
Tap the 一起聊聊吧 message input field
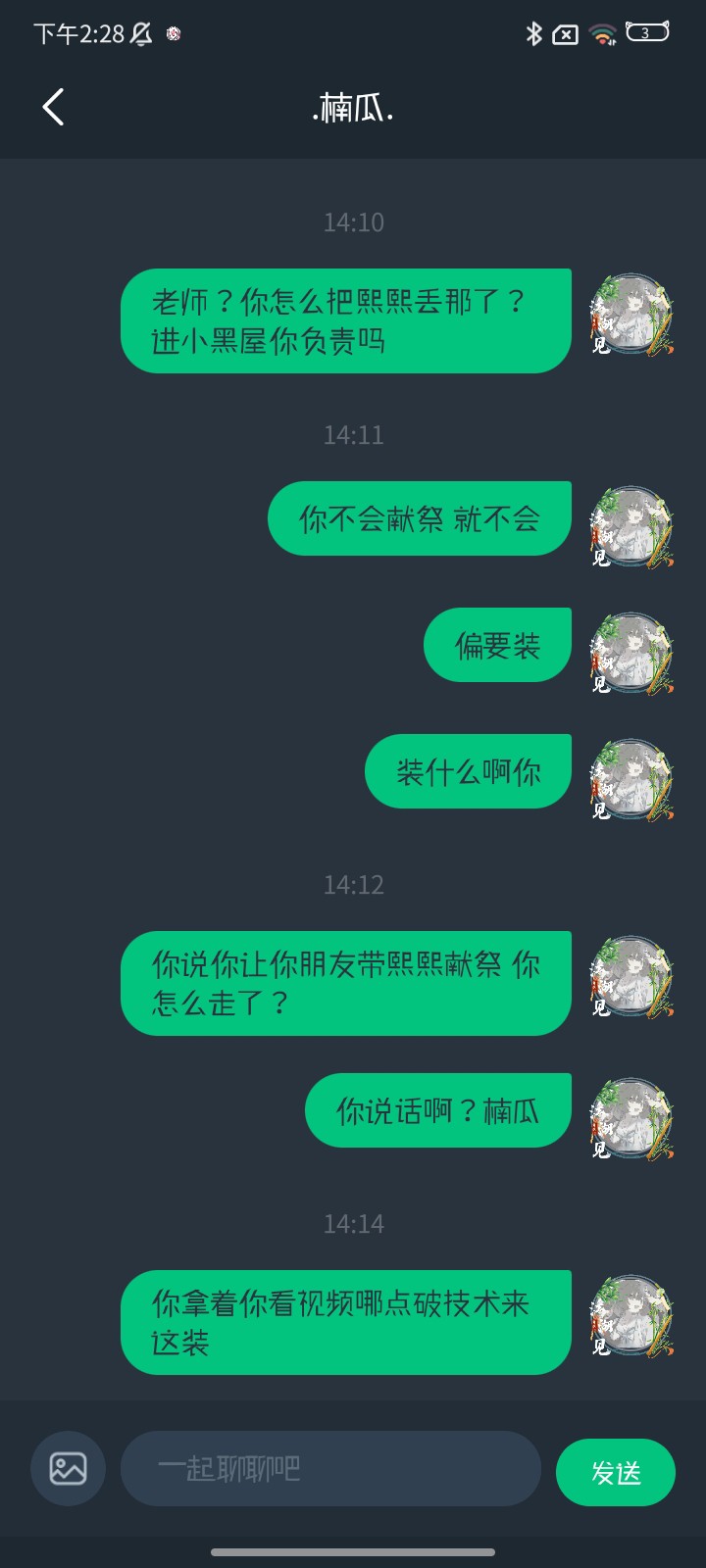click(x=330, y=1468)
